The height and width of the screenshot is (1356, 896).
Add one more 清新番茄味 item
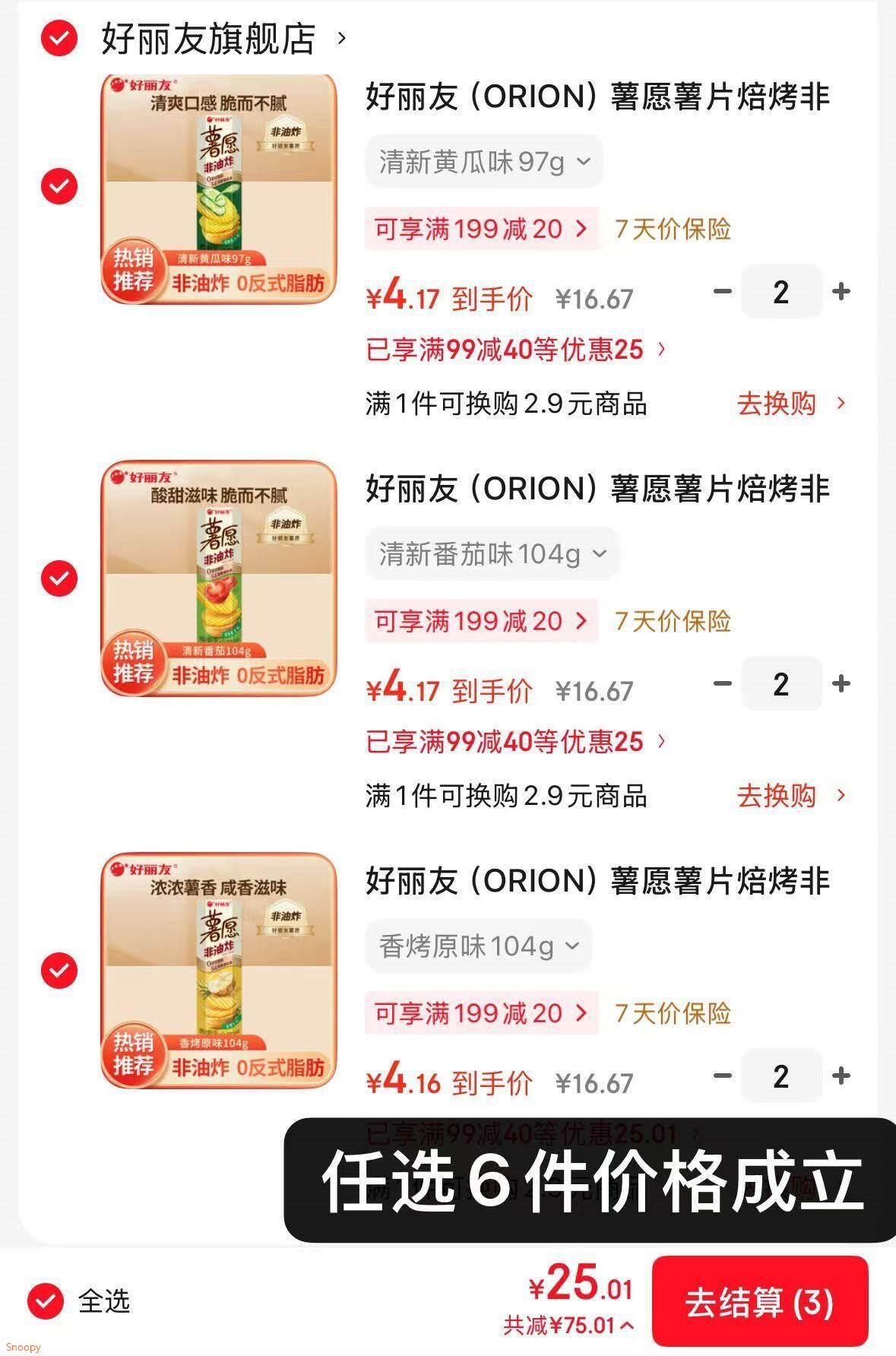[x=841, y=683]
